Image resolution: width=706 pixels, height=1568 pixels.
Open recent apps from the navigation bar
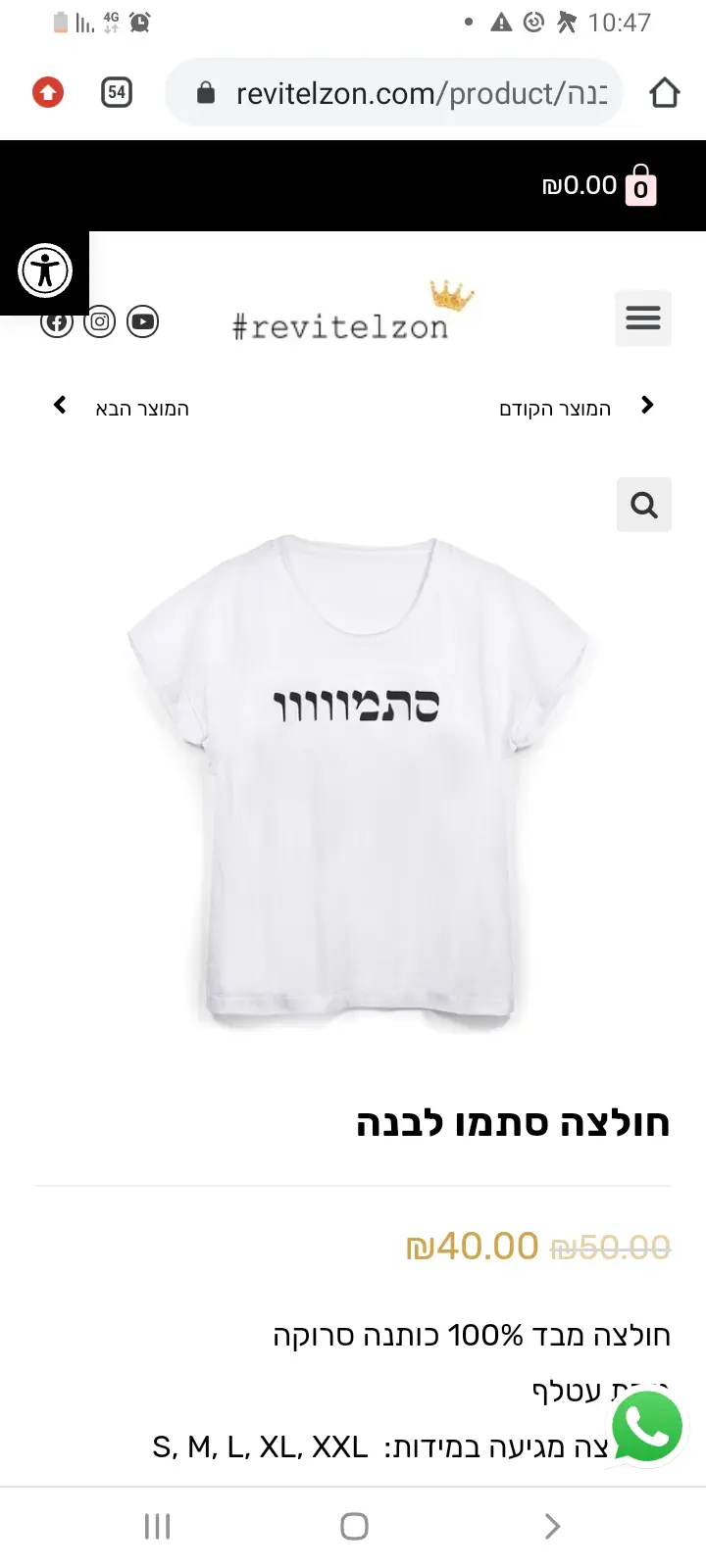coord(157,1526)
